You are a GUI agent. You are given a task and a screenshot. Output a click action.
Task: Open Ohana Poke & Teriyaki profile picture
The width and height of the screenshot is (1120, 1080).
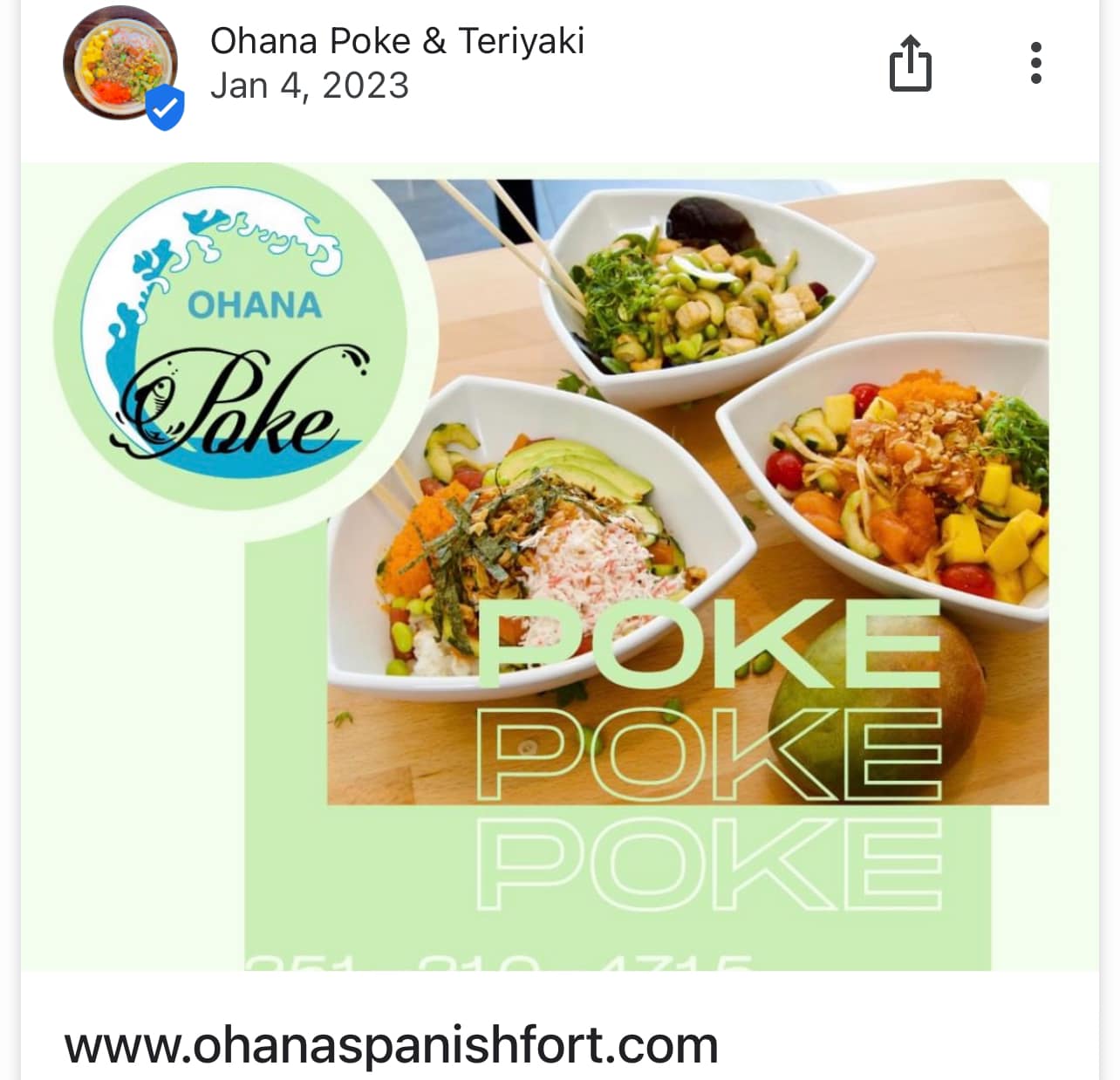(x=120, y=64)
